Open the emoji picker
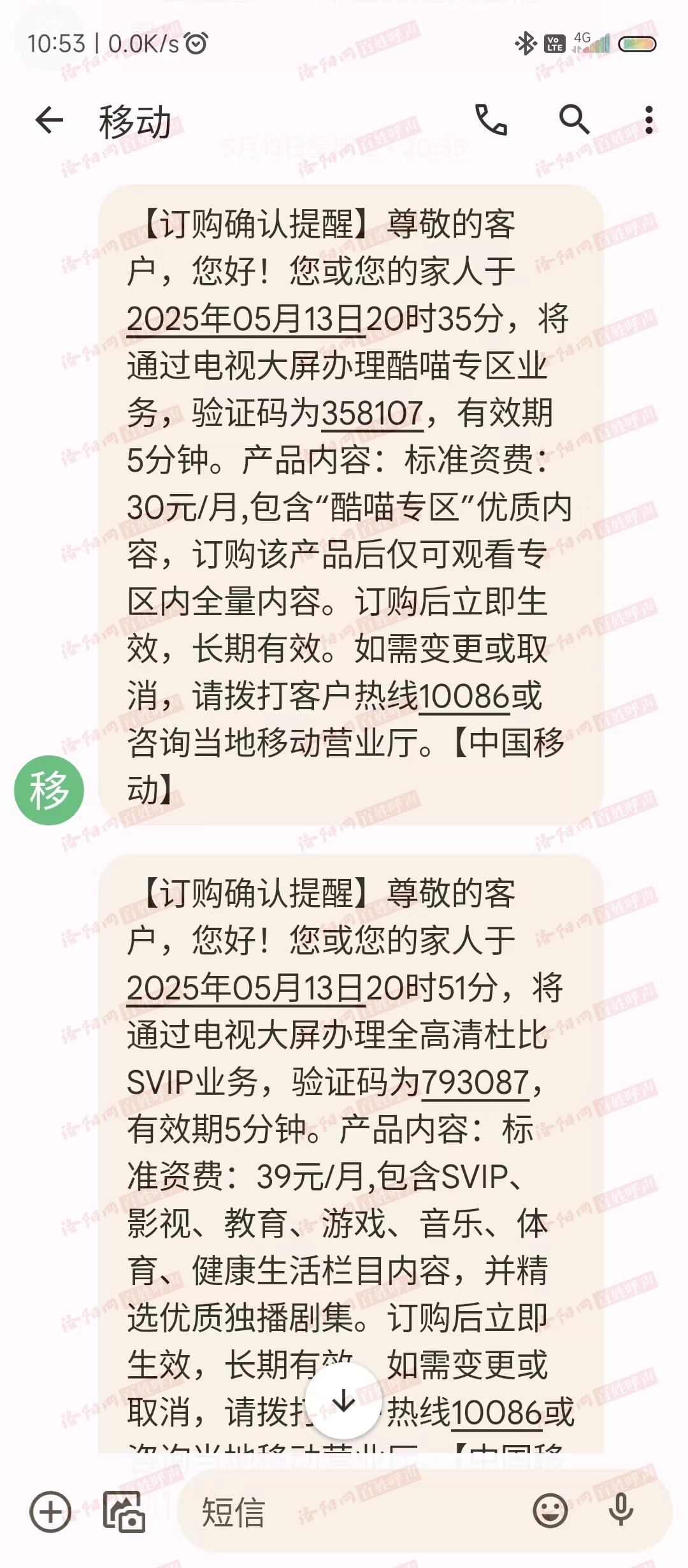 550,1511
